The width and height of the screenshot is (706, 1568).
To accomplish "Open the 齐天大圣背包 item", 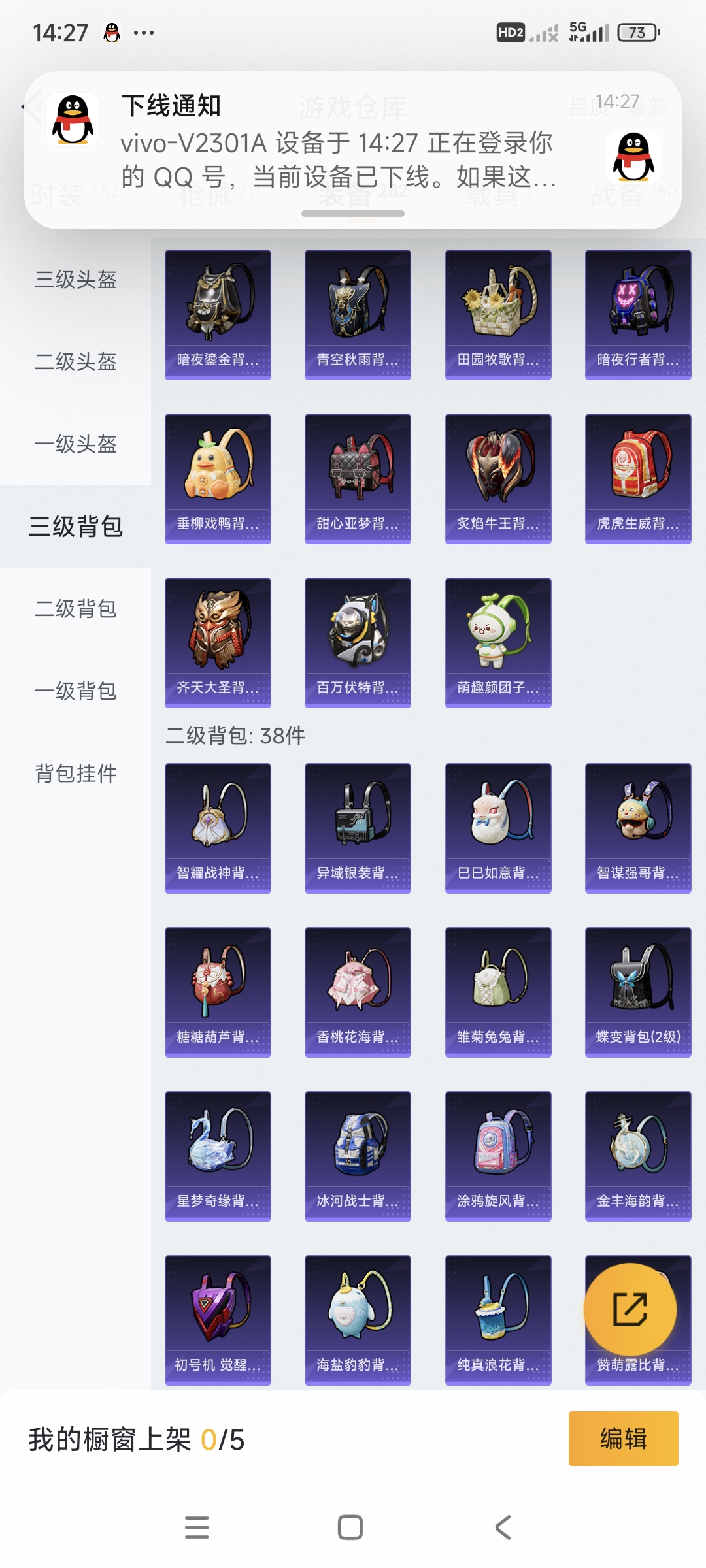I will [x=218, y=643].
